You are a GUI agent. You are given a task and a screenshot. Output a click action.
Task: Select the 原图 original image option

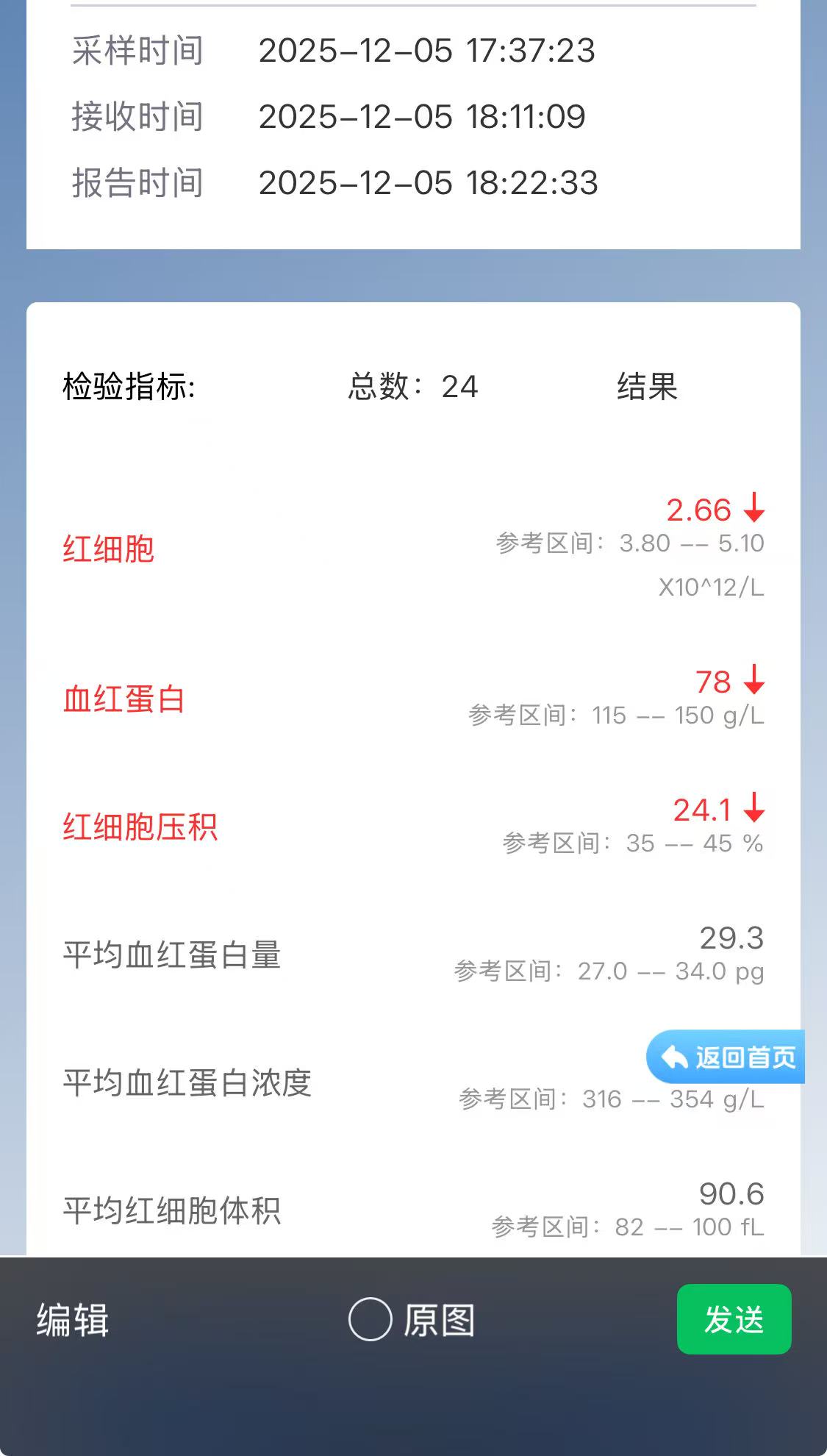(370, 1319)
